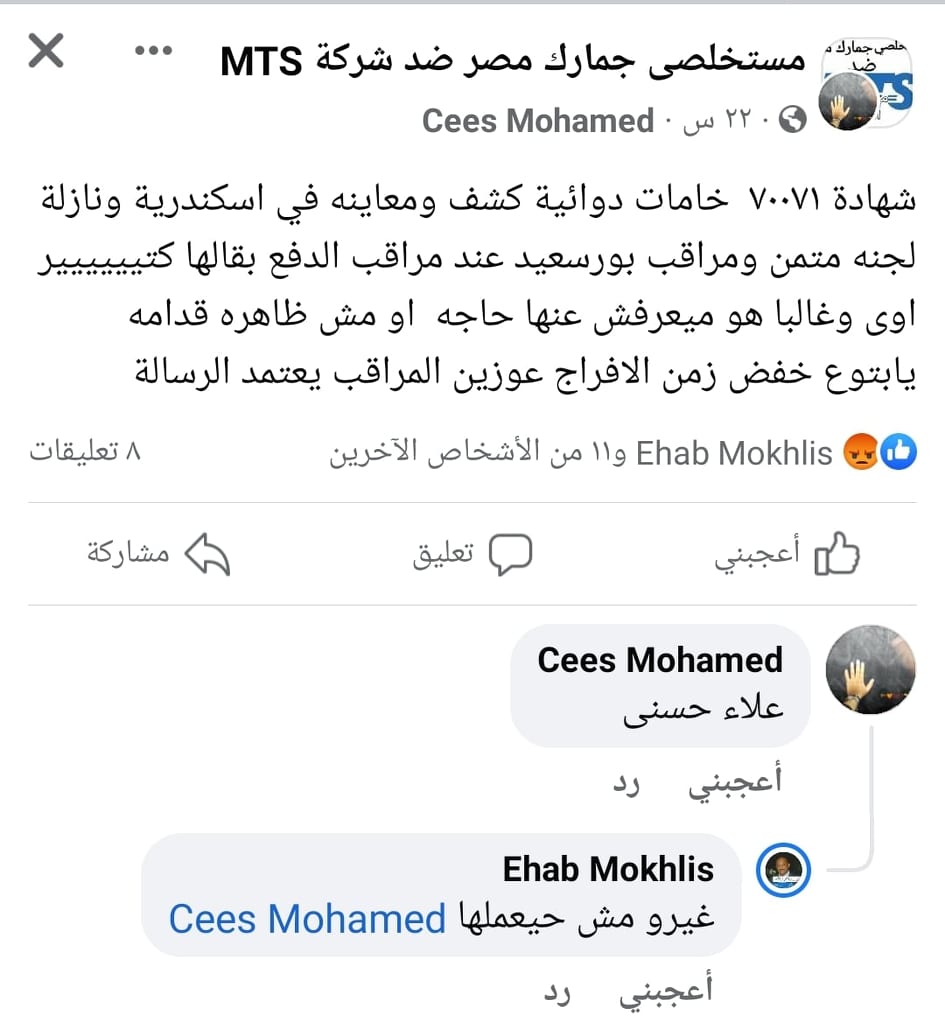Open the three-dot overflow menu

pos(153,51)
